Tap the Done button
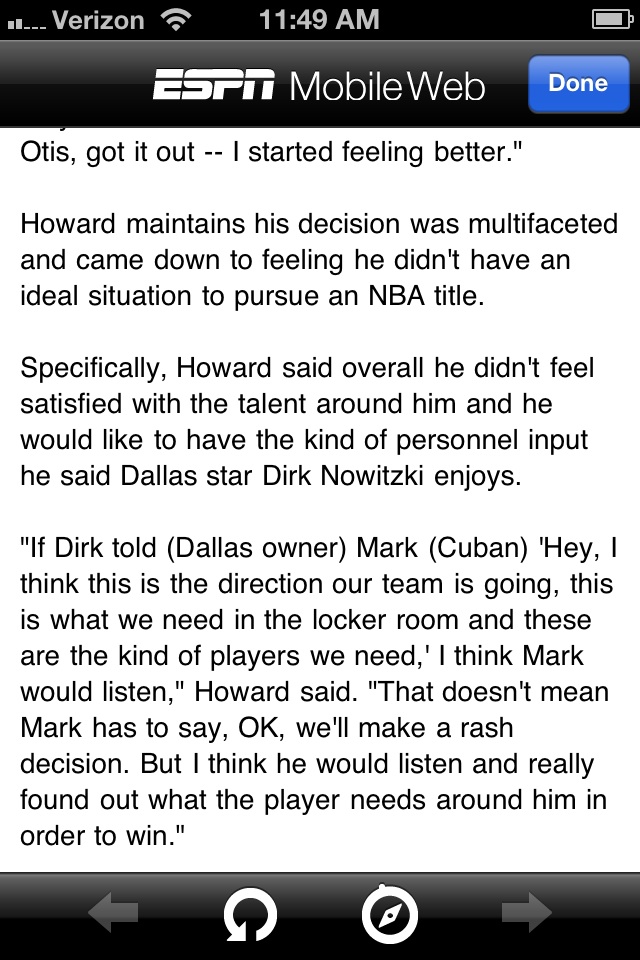This screenshot has width=640, height=960. [x=577, y=83]
